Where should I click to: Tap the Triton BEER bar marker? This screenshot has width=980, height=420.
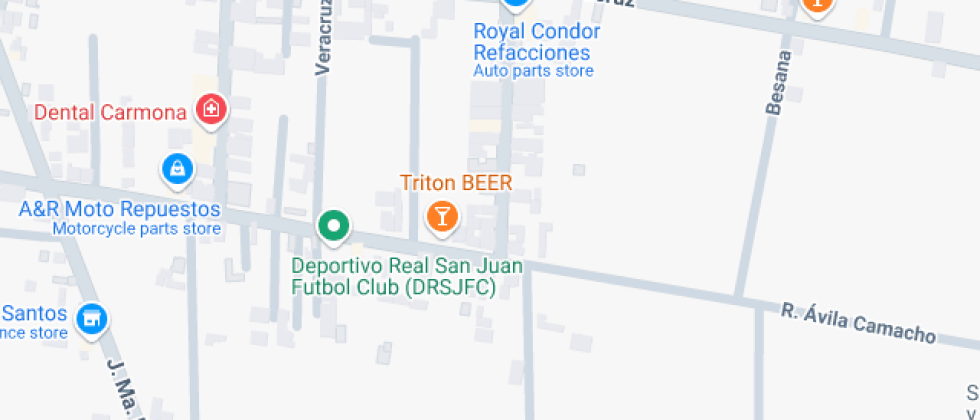pyautogui.click(x=441, y=215)
